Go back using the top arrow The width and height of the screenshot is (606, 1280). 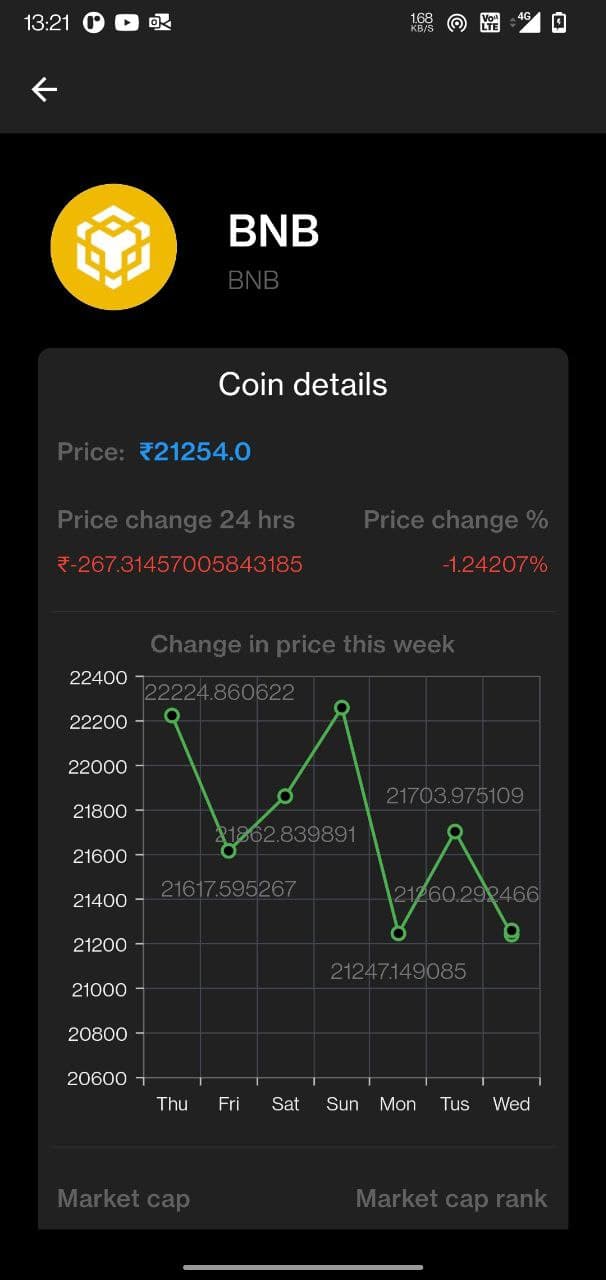tap(44, 90)
